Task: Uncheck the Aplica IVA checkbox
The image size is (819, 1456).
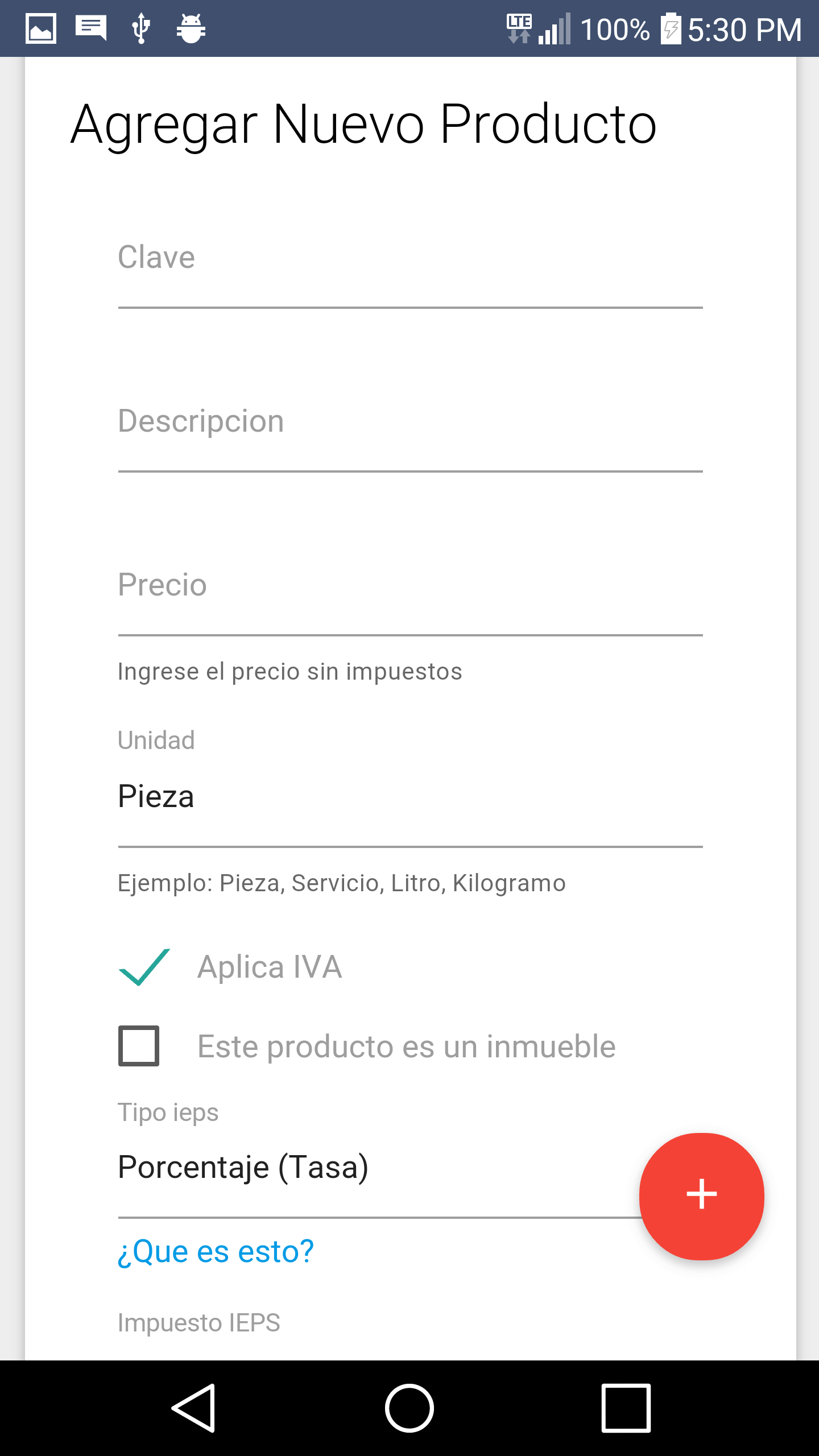Action: tap(144, 967)
